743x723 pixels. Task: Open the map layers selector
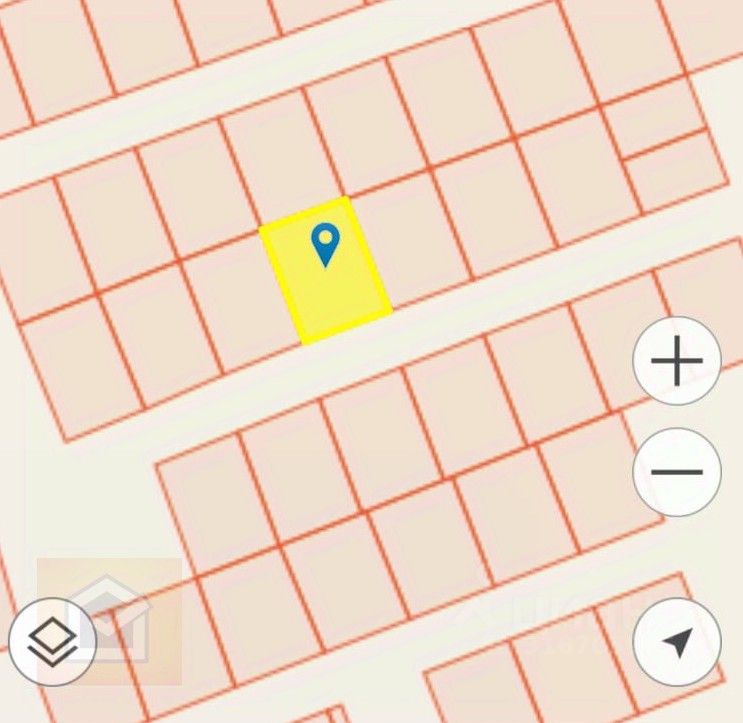pyautogui.click(x=52, y=641)
